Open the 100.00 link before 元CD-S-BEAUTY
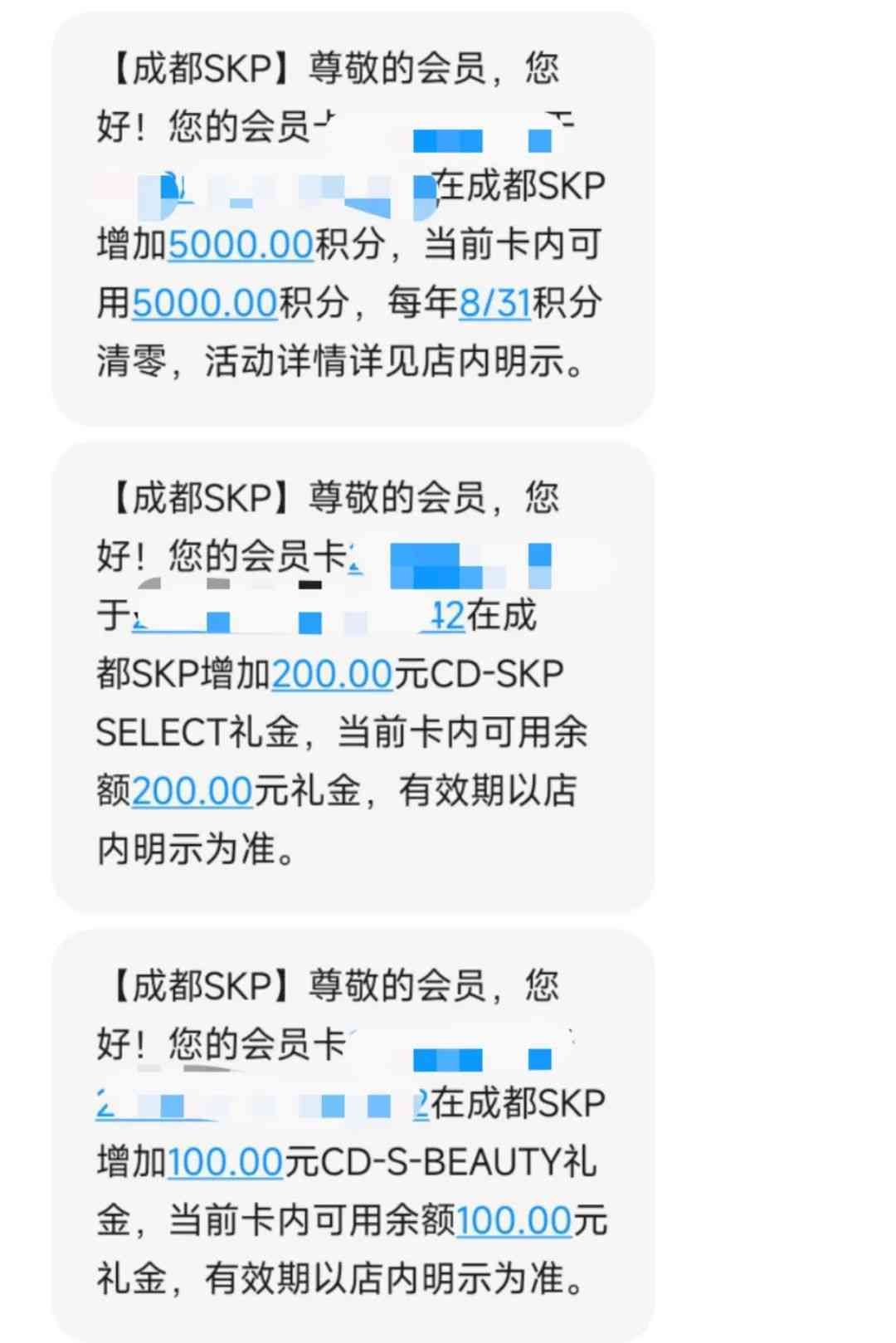 [226, 1161]
